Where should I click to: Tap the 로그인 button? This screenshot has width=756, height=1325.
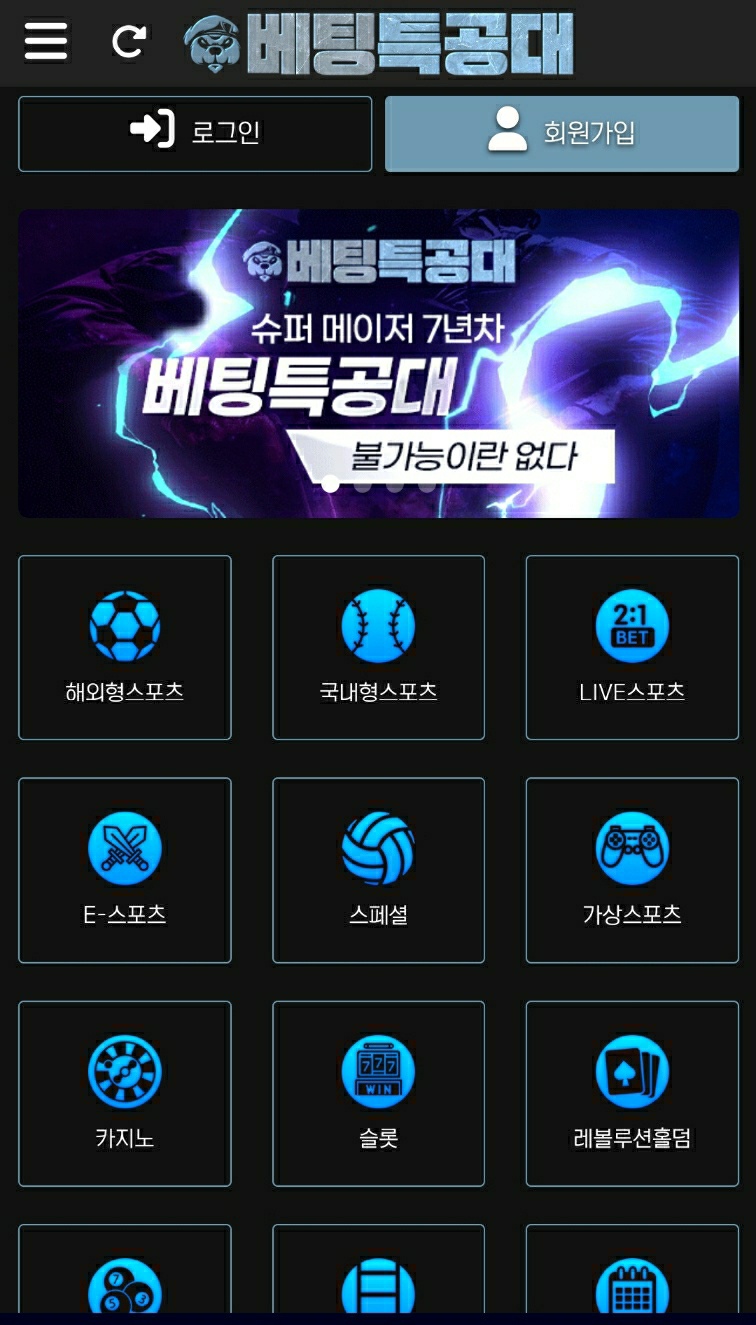click(195, 133)
